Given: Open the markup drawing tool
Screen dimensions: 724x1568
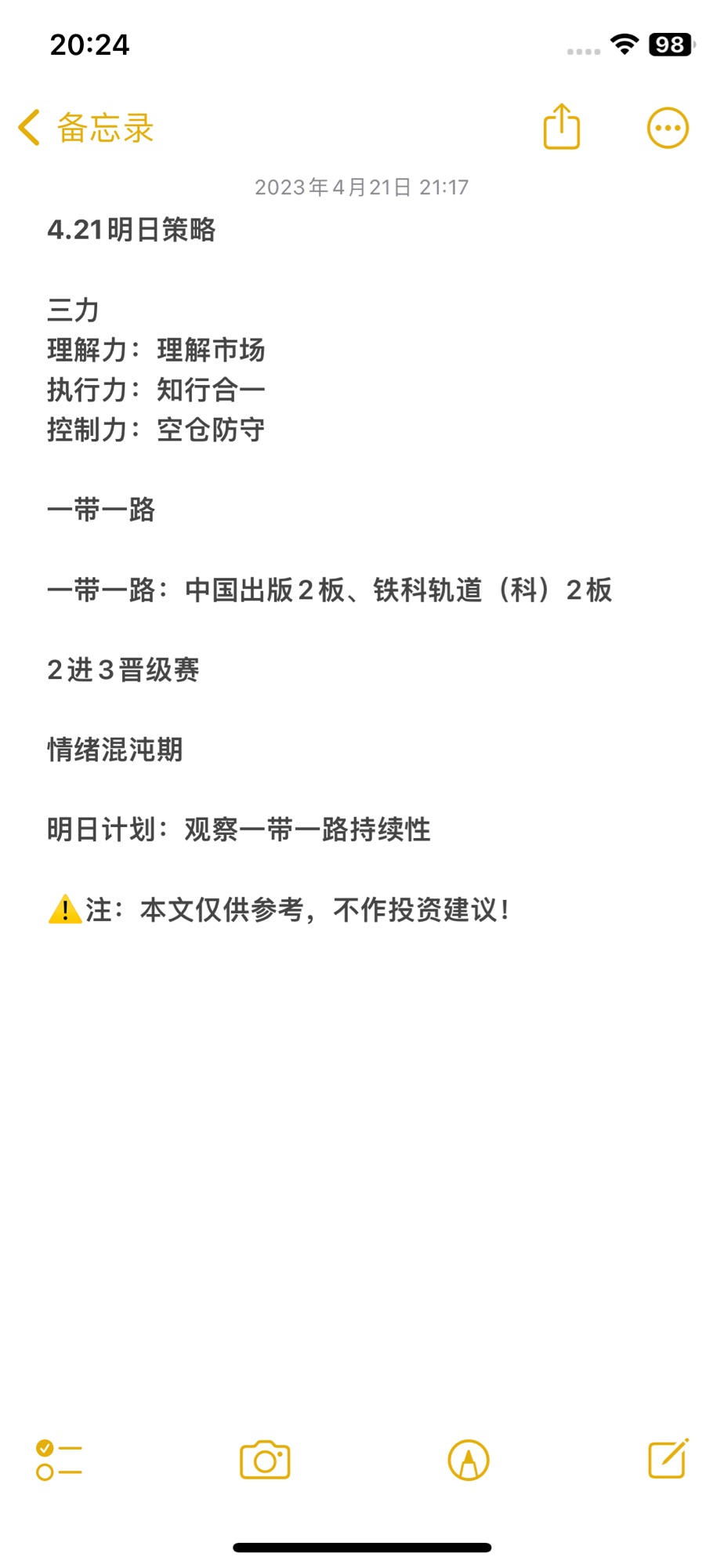Looking at the screenshot, I should (469, 1460).
